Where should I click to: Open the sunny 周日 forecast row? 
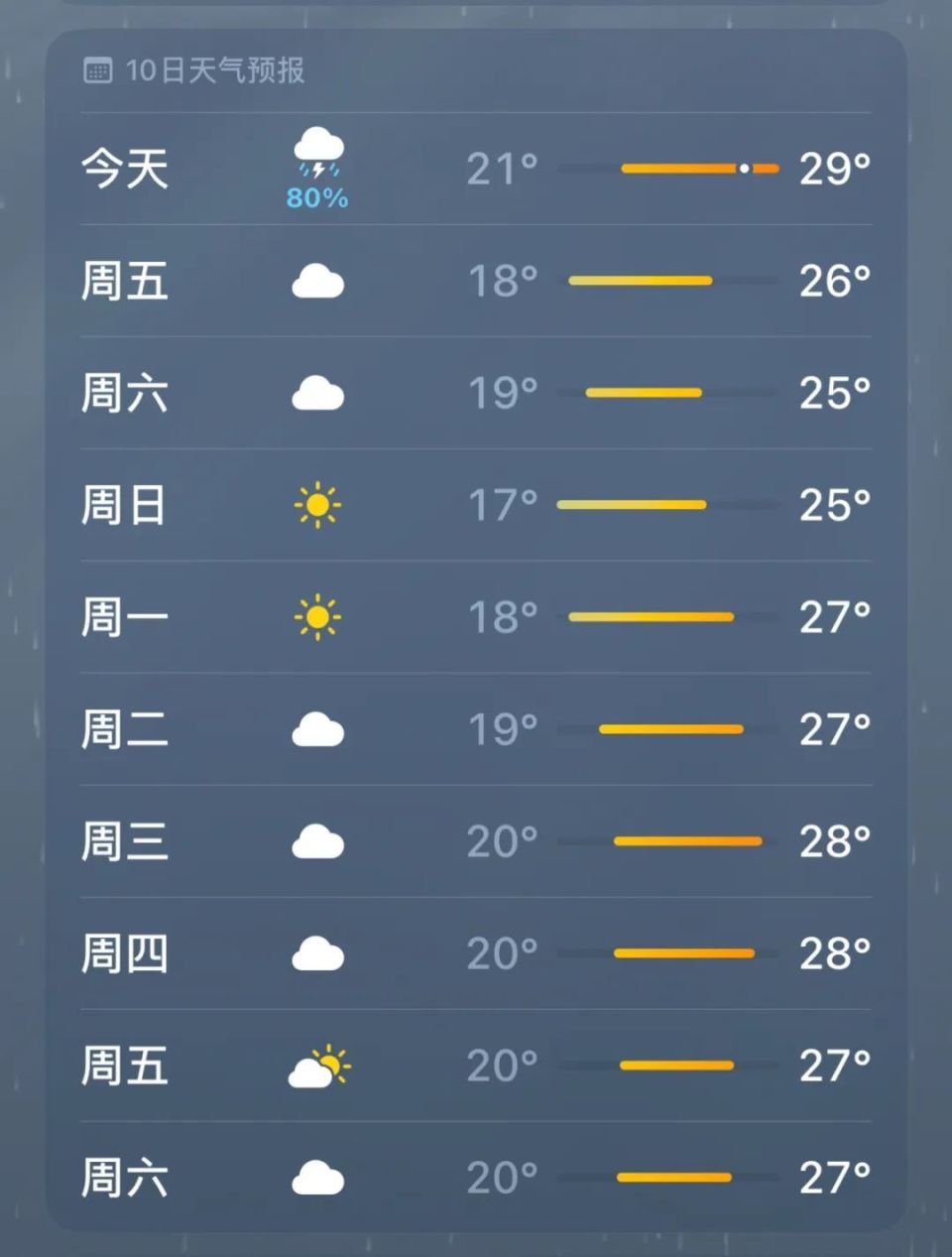click(476, 505)
